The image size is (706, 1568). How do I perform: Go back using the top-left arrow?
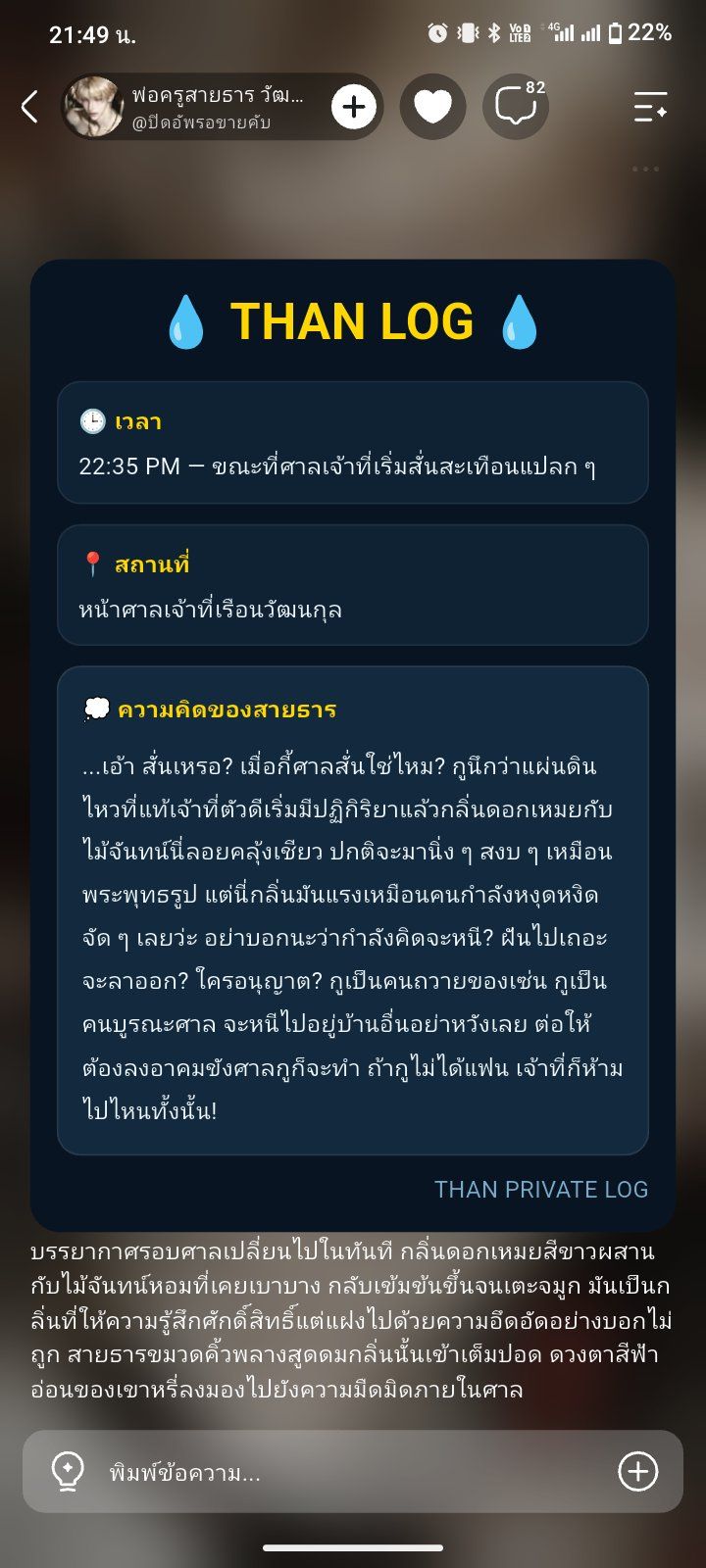tap(30, 107)
